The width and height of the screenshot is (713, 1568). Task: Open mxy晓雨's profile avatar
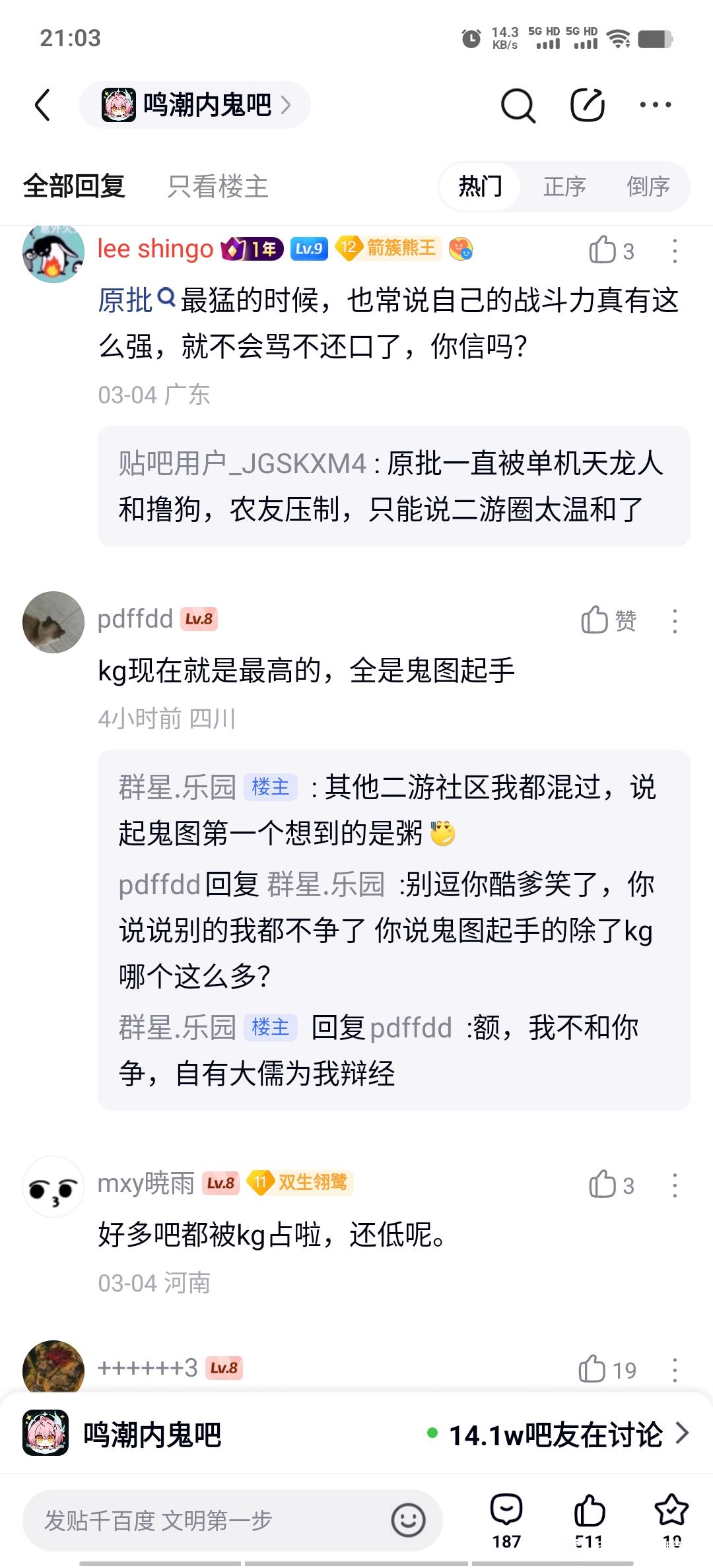[53, 1187]
